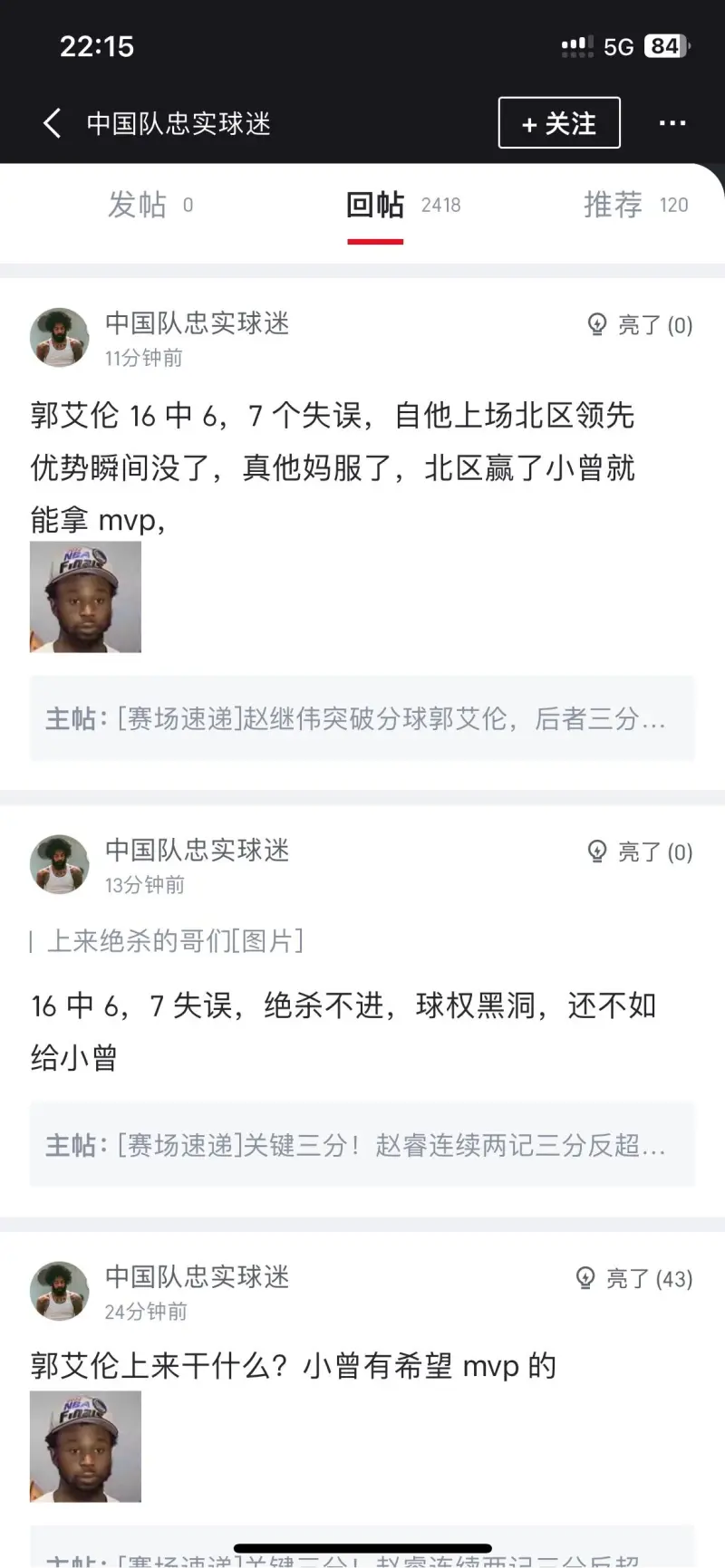725x1568 pixels.
Task: Light up the reply posted 11分钟前
Action: (640, 324)
